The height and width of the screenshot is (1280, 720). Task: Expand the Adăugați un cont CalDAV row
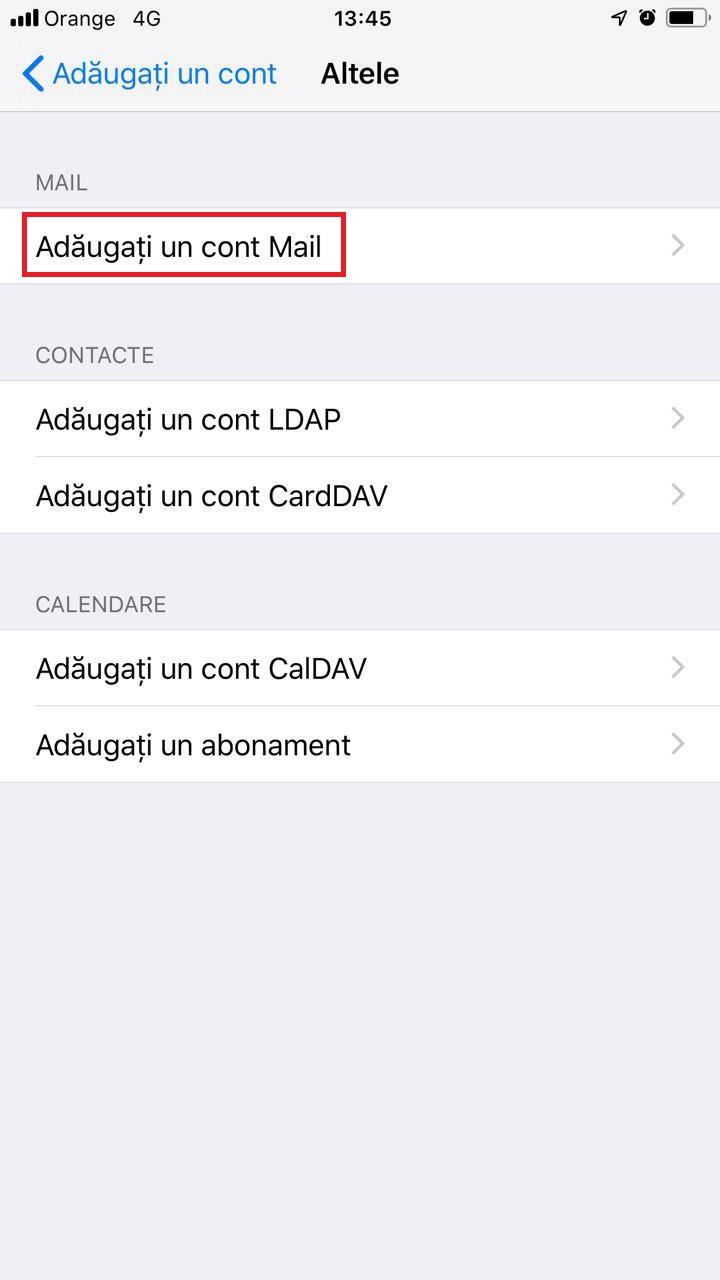[x=678, y=668]
